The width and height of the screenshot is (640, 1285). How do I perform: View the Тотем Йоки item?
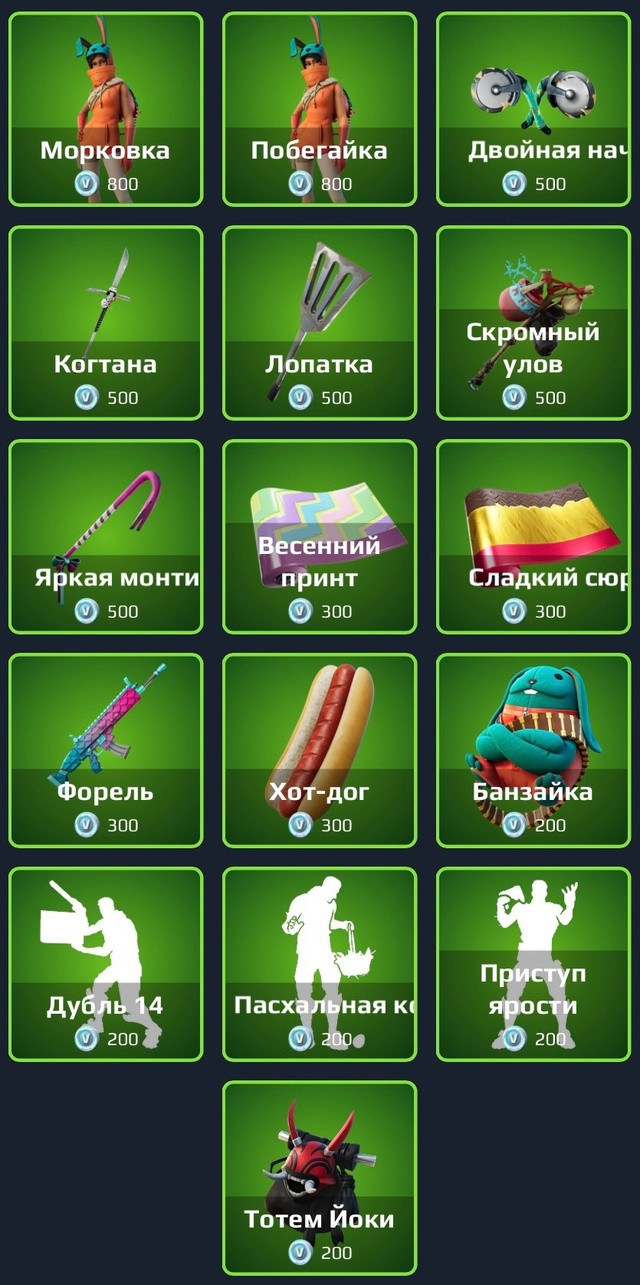click(319, 1178)
